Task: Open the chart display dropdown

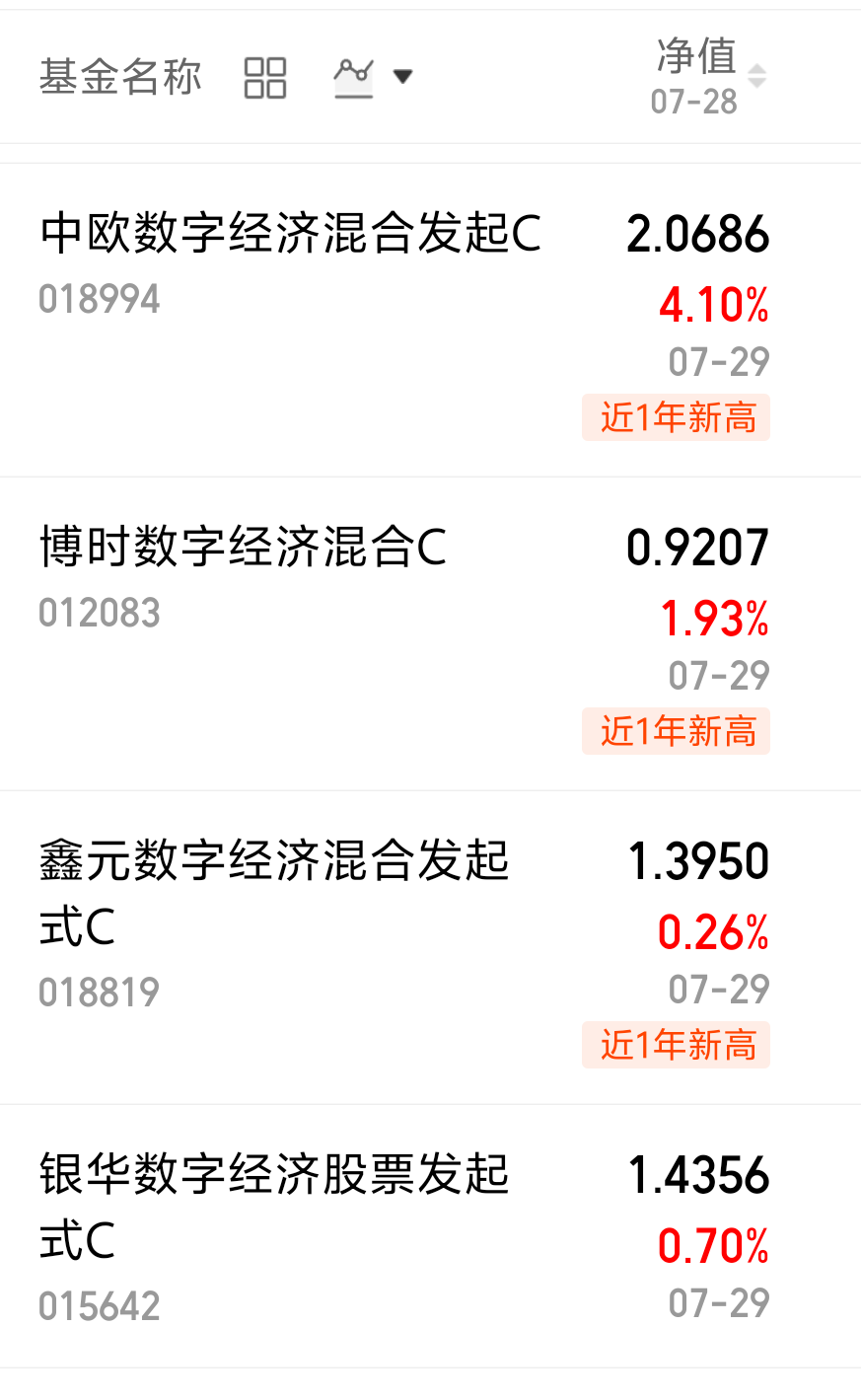Action: point(373,77)
